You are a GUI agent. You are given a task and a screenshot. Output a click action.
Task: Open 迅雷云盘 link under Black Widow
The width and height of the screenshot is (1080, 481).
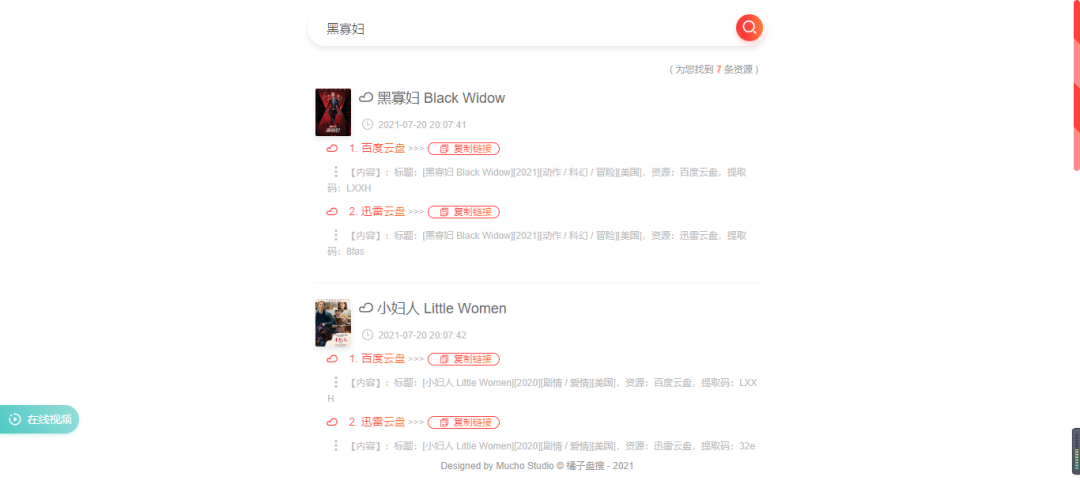pos(377,211)
